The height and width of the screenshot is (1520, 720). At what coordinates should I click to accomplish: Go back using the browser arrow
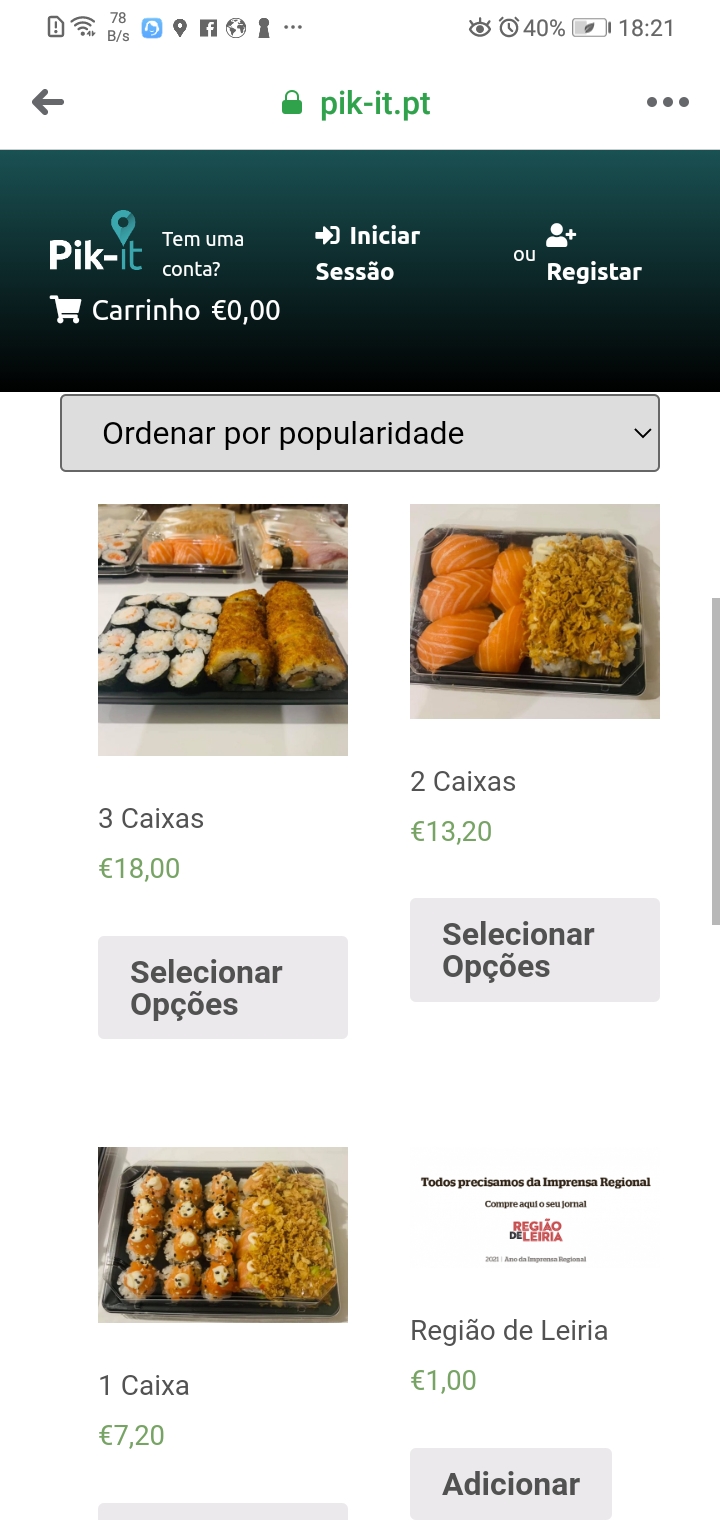coord(48,102)
